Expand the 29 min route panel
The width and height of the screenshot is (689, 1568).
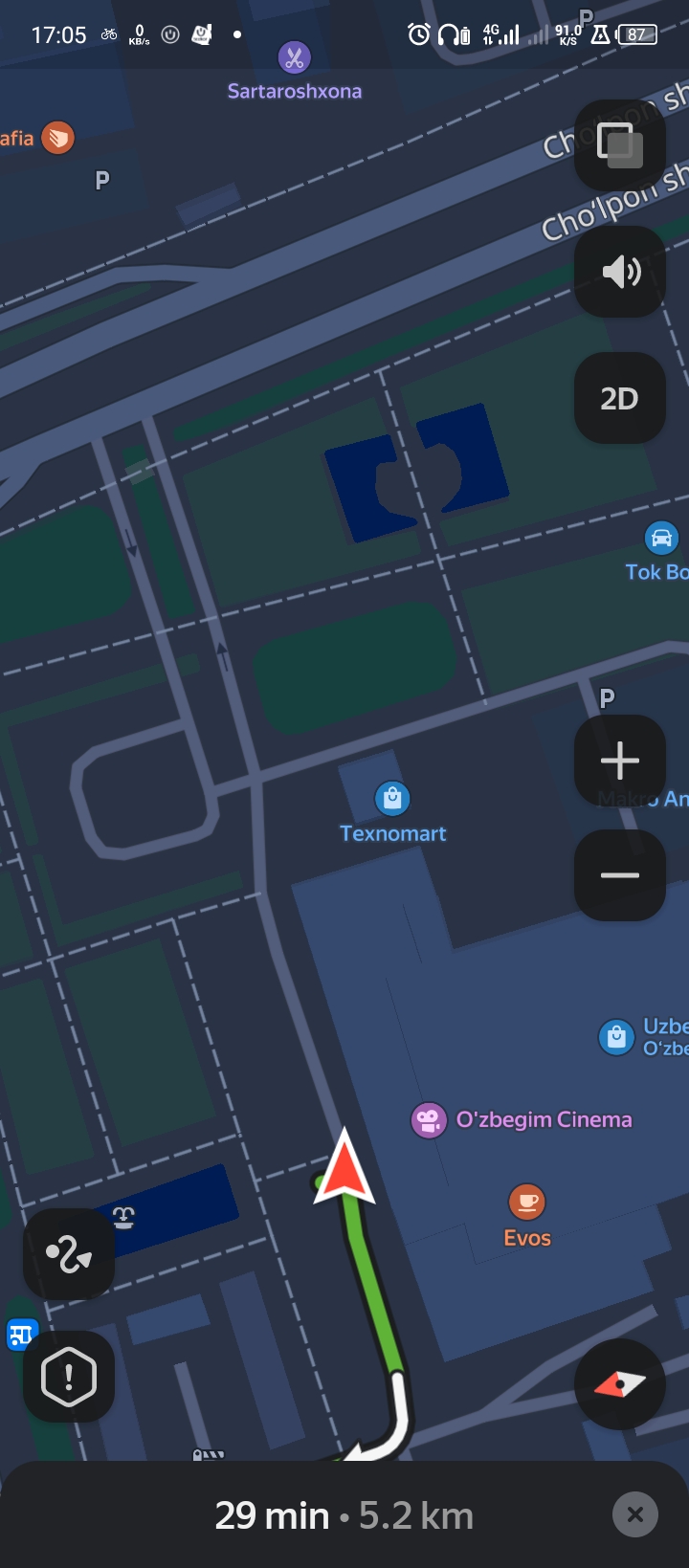[344, 1515]
